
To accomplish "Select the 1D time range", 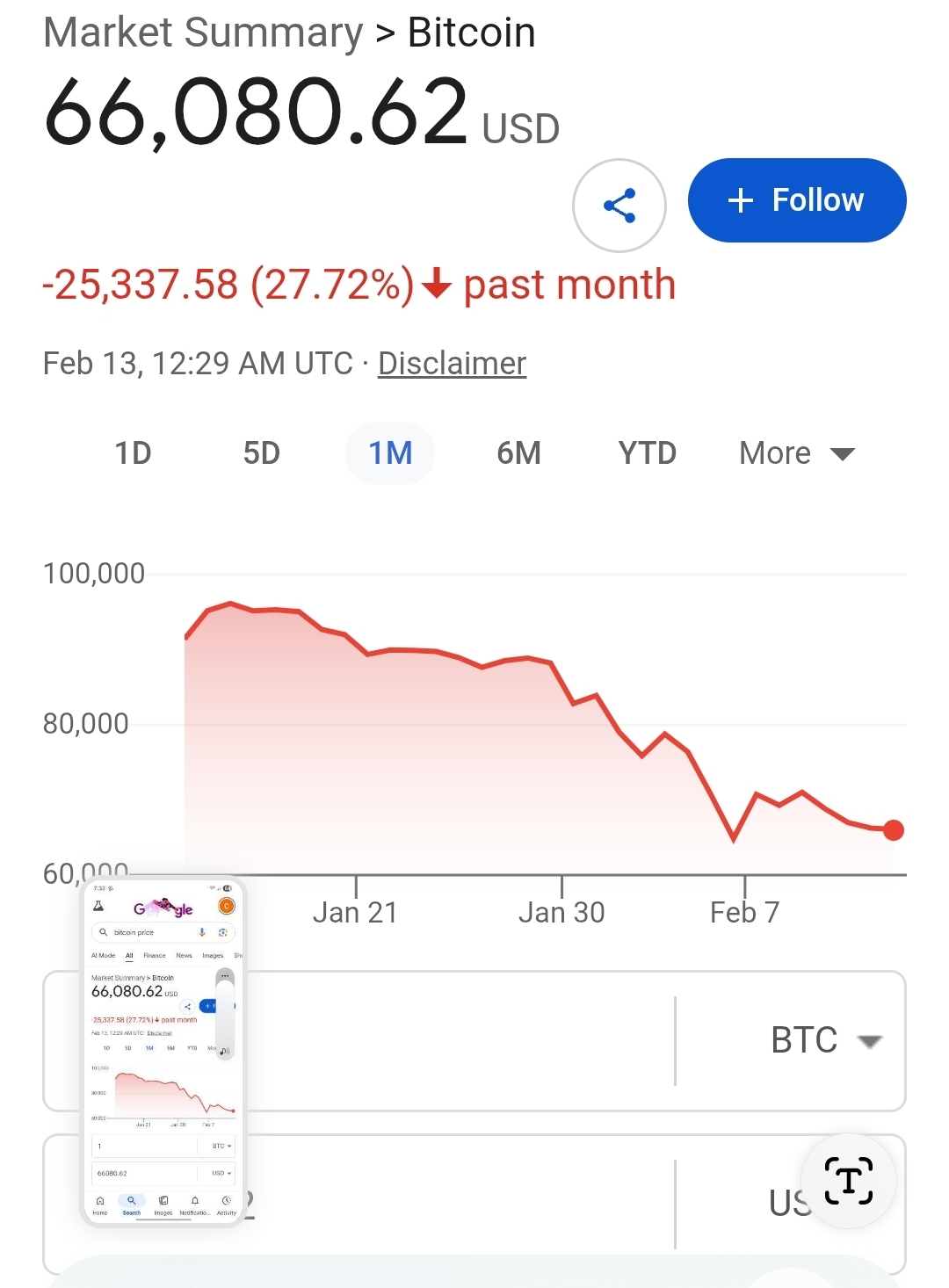I will pyautogui.click(x=133, y=452).
